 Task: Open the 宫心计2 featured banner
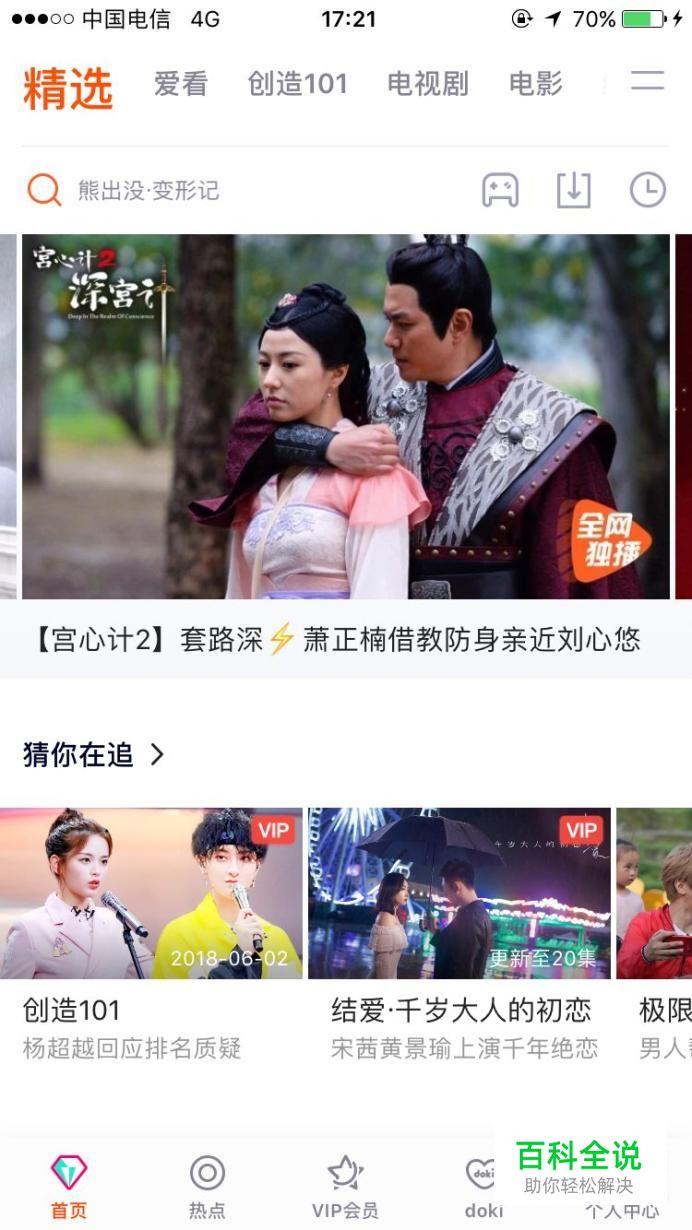tap(346, 416)
